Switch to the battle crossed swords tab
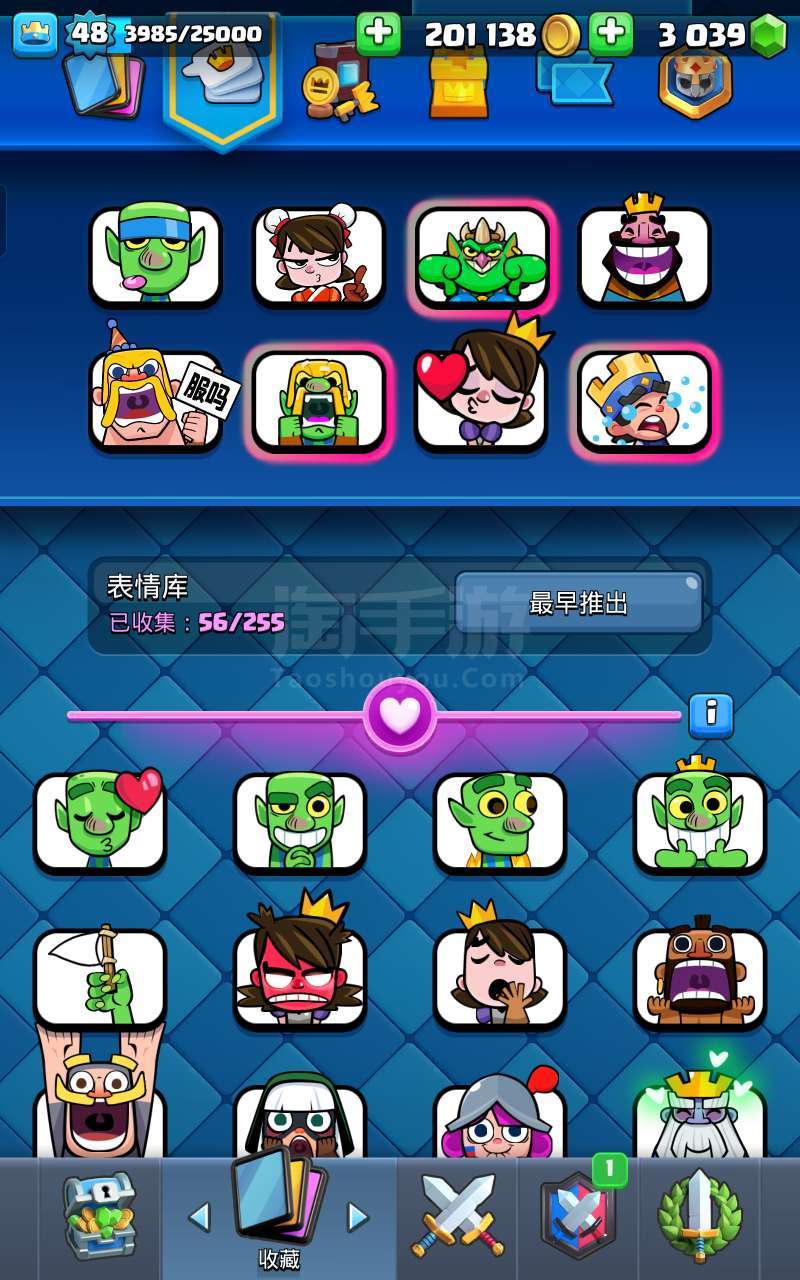 (x=458, y=1215)
